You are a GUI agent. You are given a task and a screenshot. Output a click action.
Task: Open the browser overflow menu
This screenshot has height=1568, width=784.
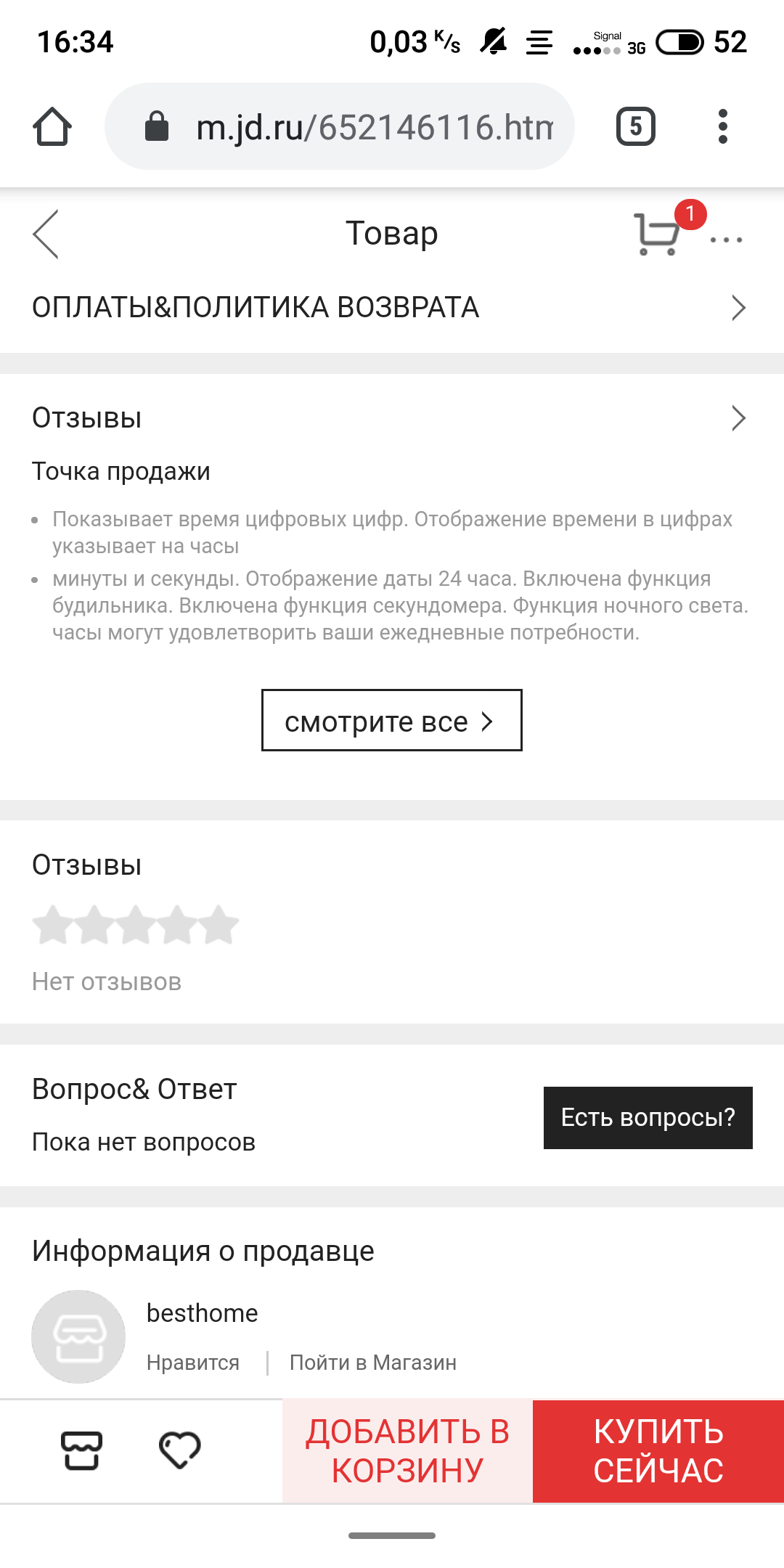click(722, 126)
